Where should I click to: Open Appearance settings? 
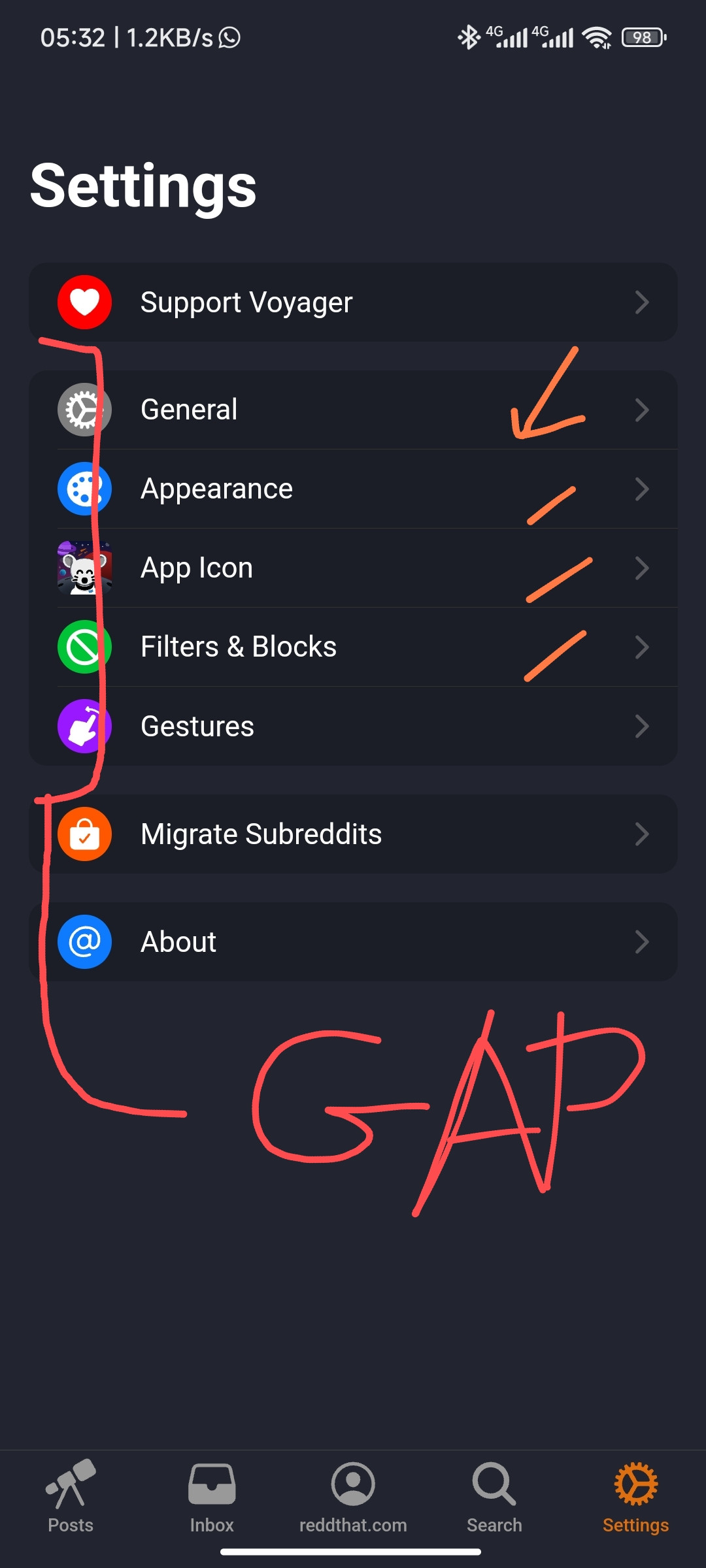pyautogui.click(x=353, y=489)
